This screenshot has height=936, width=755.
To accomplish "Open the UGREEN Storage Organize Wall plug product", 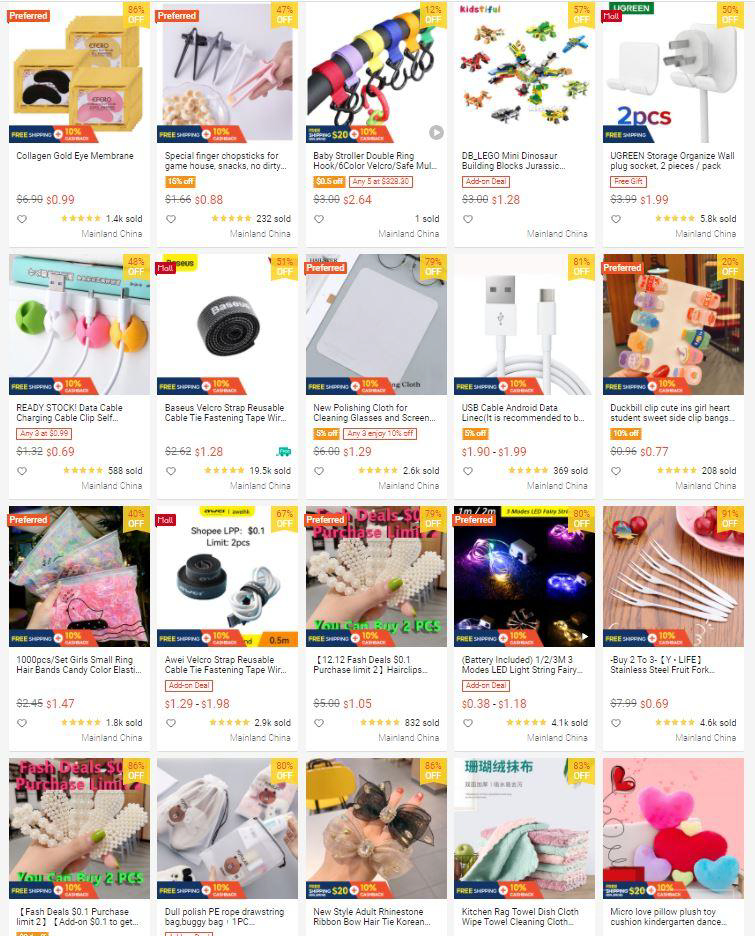I will tap(673, 75).
